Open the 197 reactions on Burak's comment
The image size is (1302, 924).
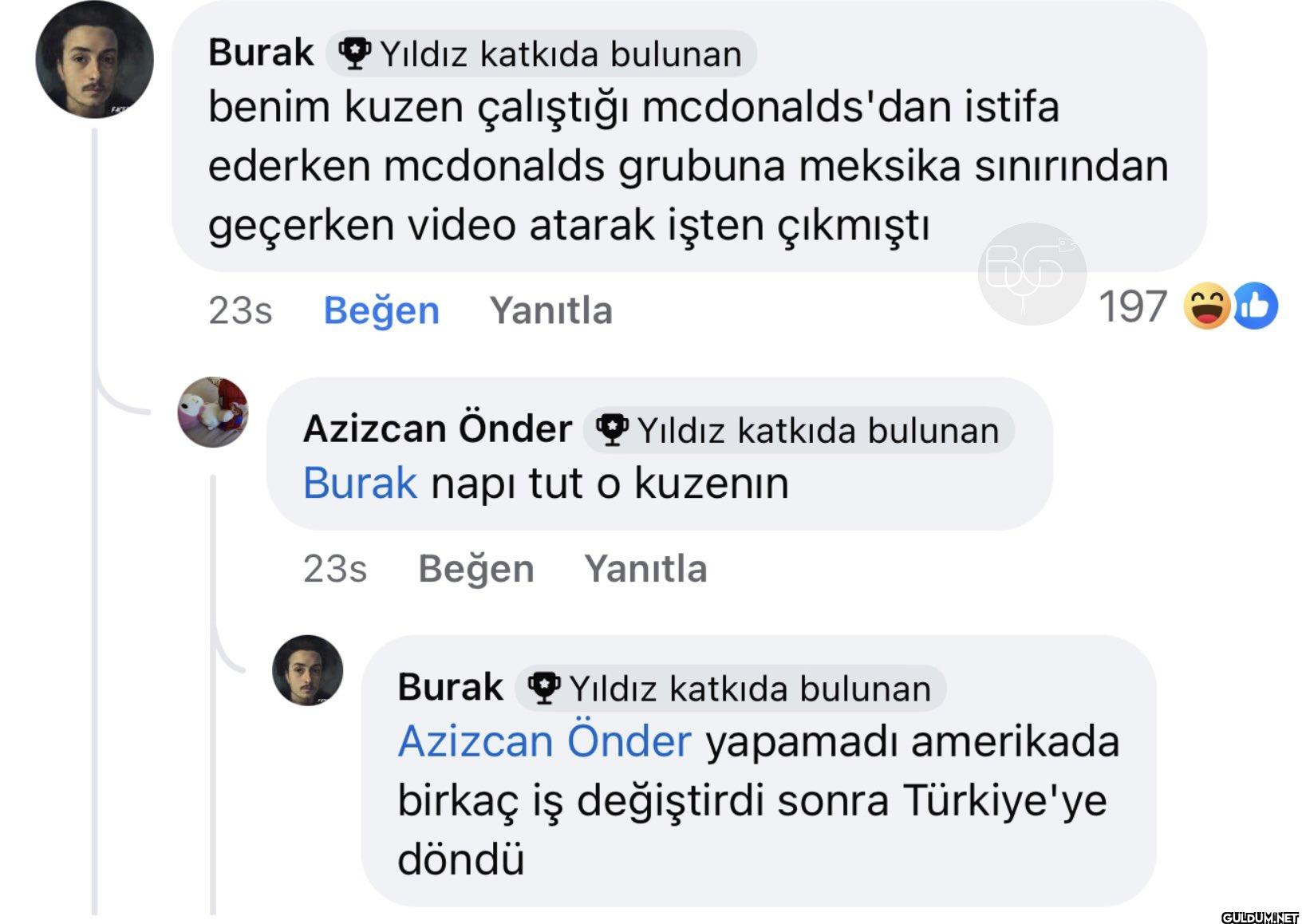[x=1187, y=306]
